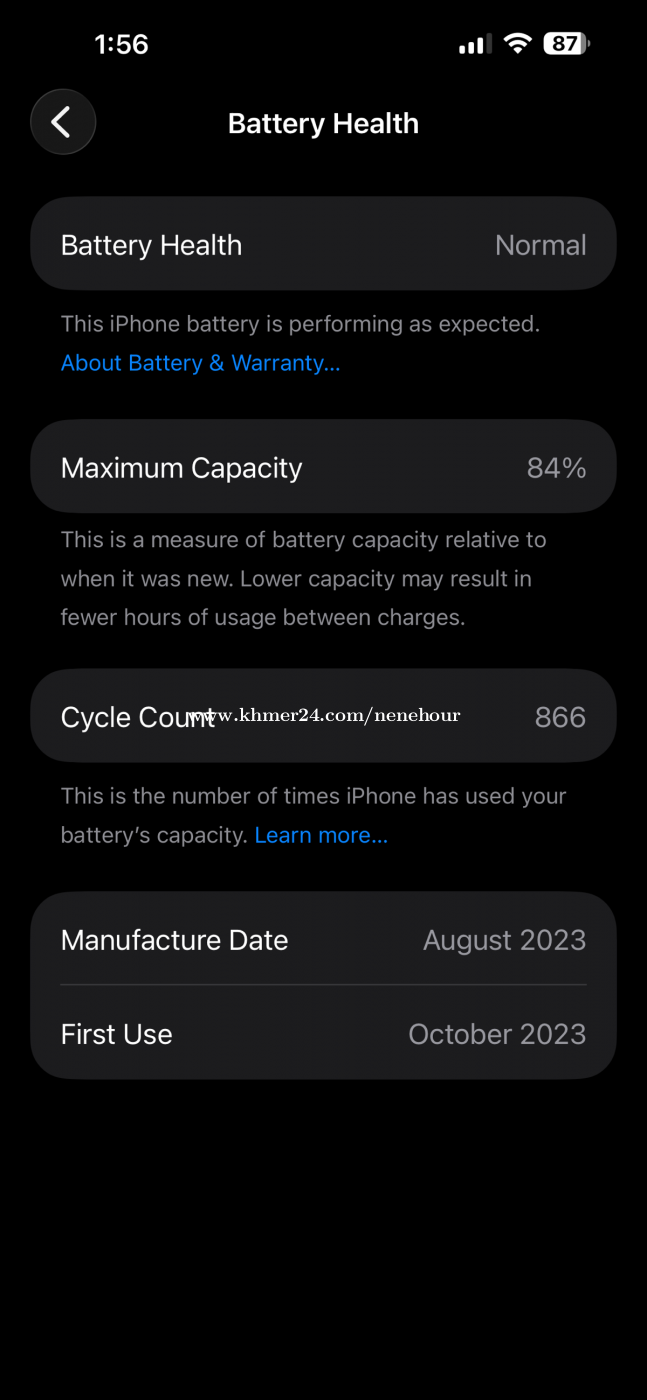
Task: Open About Battery & Warranty link
Action: pos(200,363)
